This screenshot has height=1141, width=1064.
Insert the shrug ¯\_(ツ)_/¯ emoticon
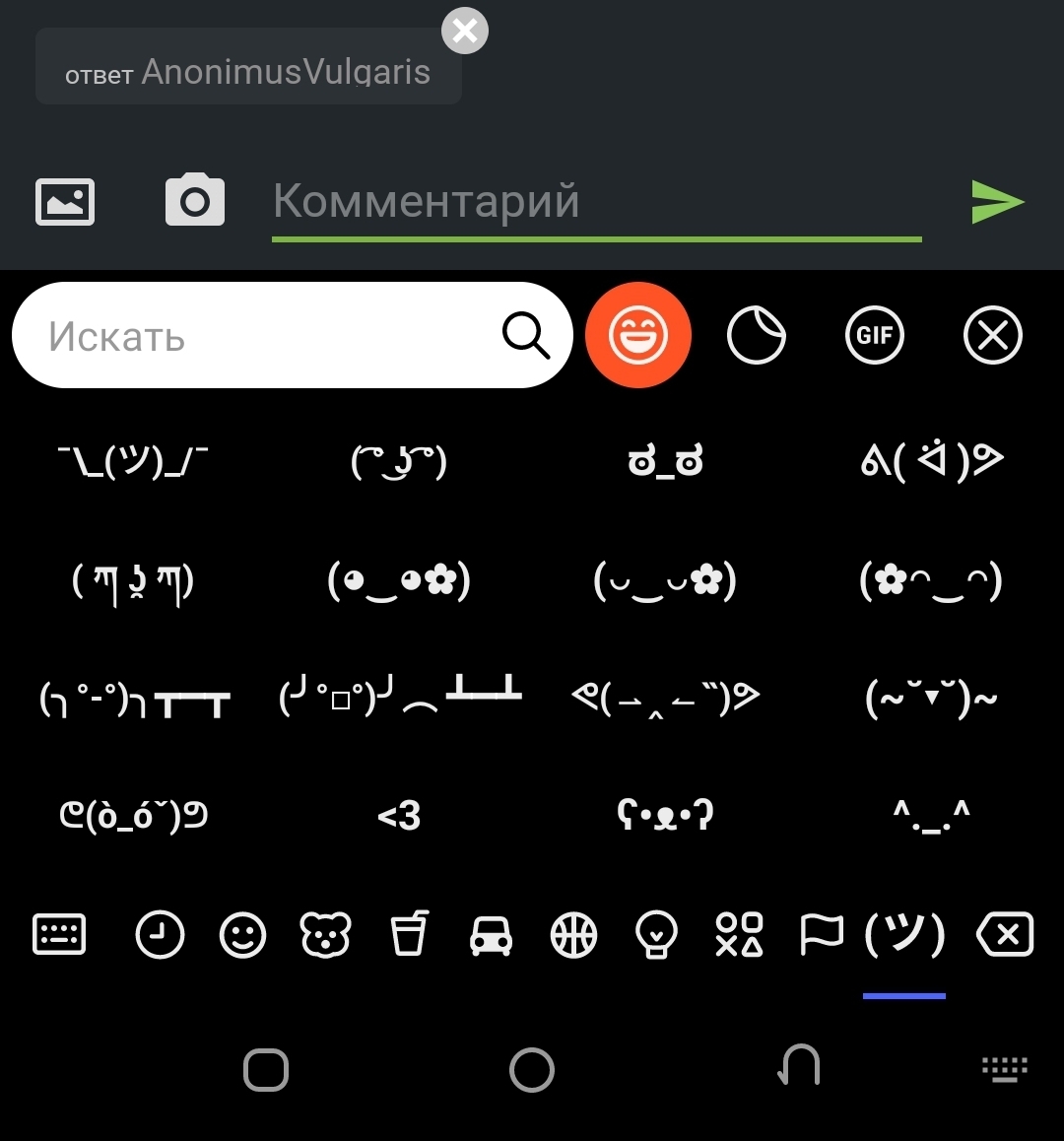point(133,461)
